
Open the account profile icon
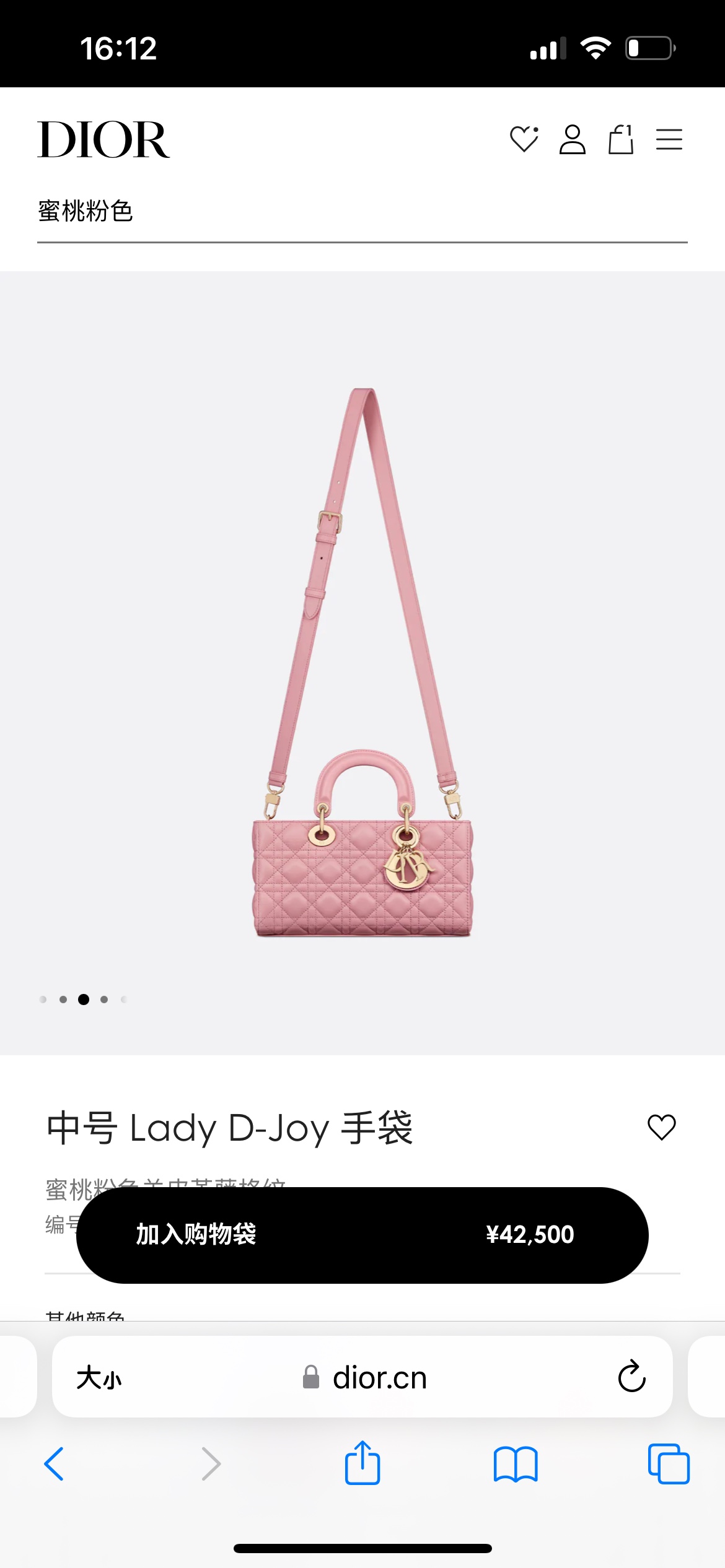572,139
